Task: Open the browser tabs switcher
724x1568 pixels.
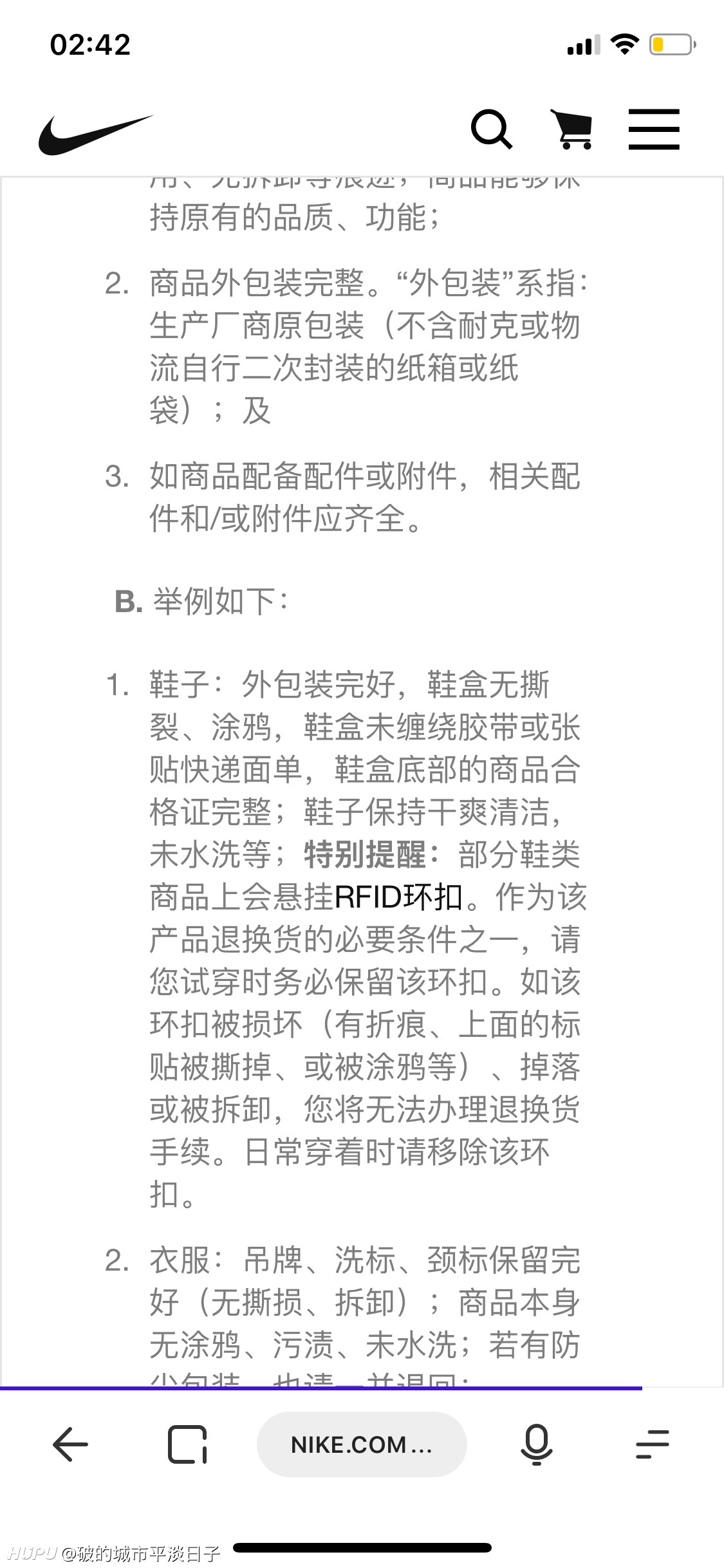Action: click(x=187, y=1444)
